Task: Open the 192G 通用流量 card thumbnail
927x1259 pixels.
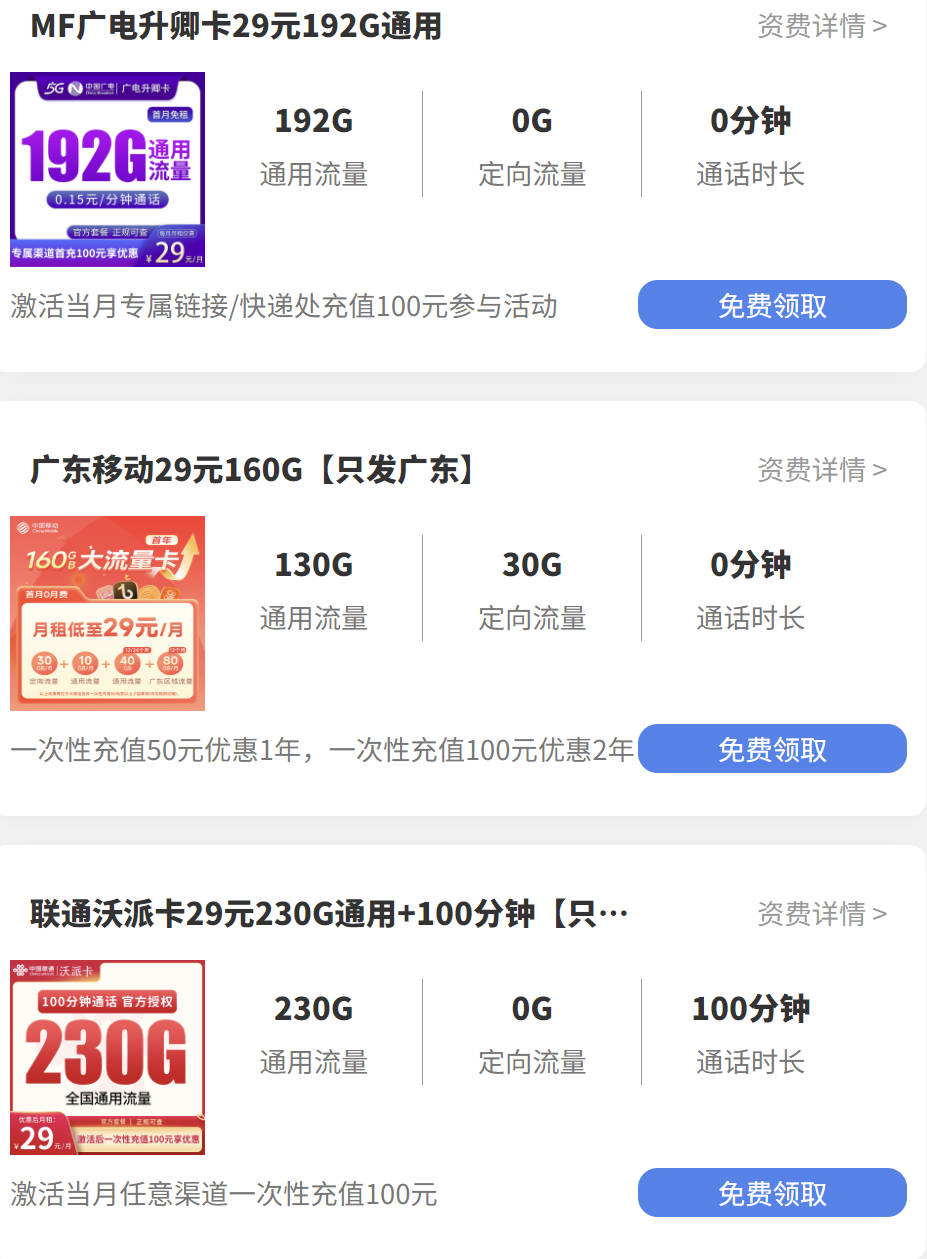Action: point(107,168)
